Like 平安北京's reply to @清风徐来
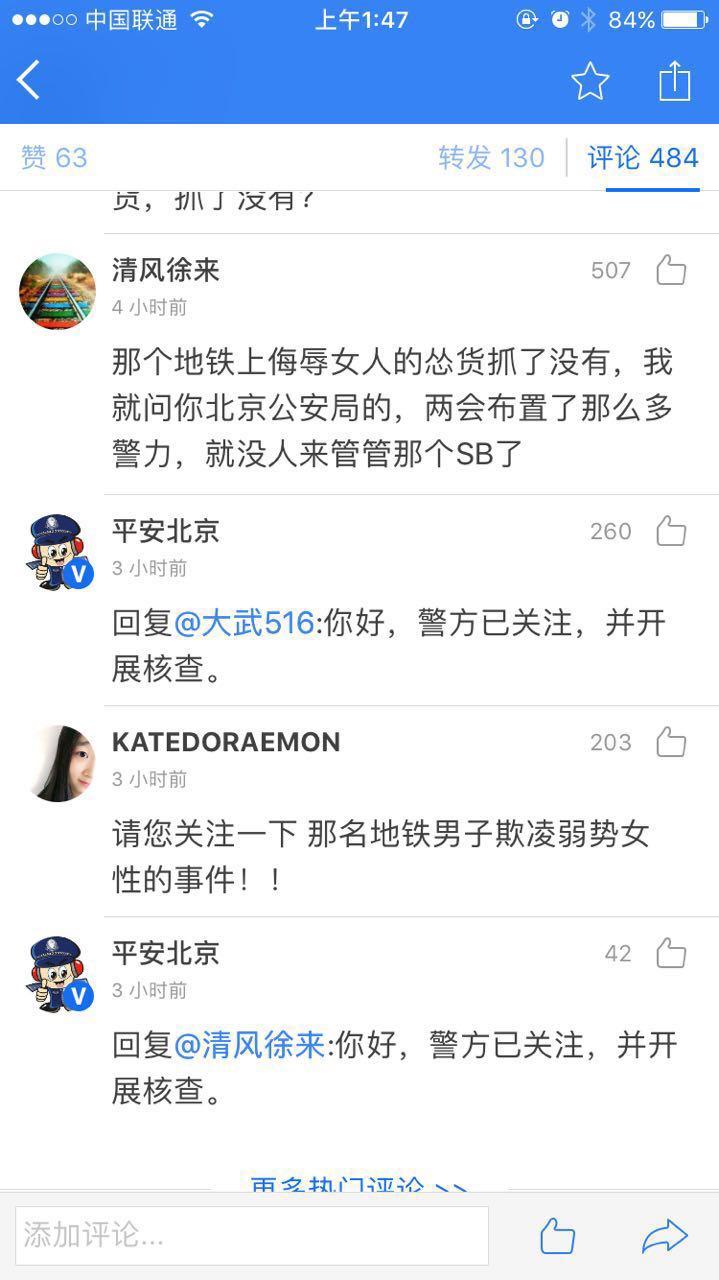This screenshot has height=1280, width=719. (x=671, y=953)
